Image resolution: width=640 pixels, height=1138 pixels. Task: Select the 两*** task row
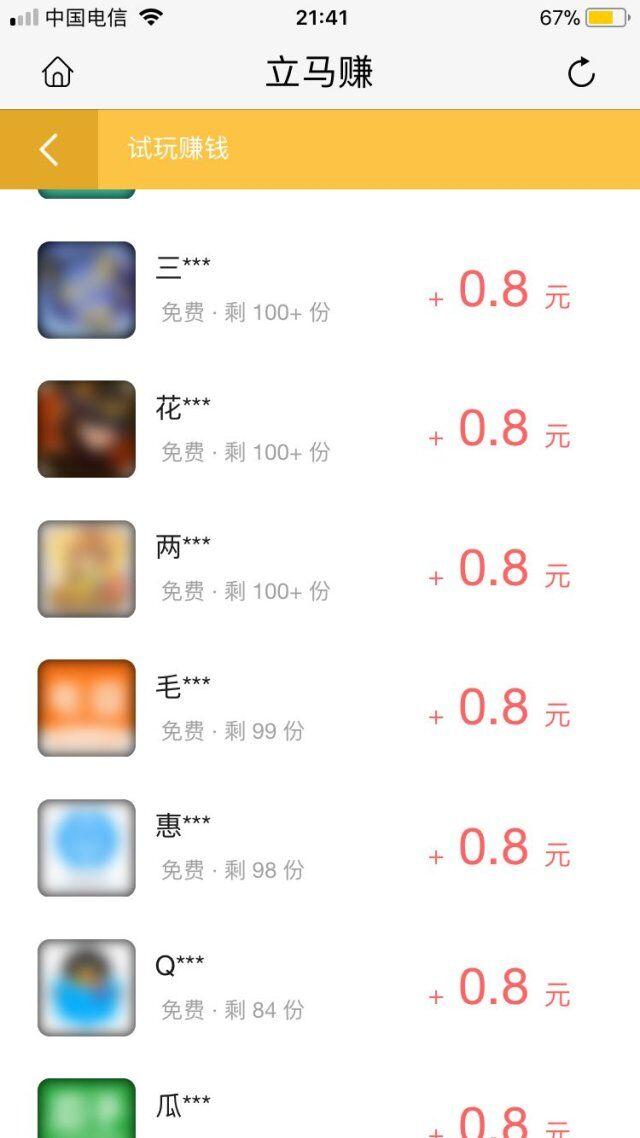click(x=320, y=569)
